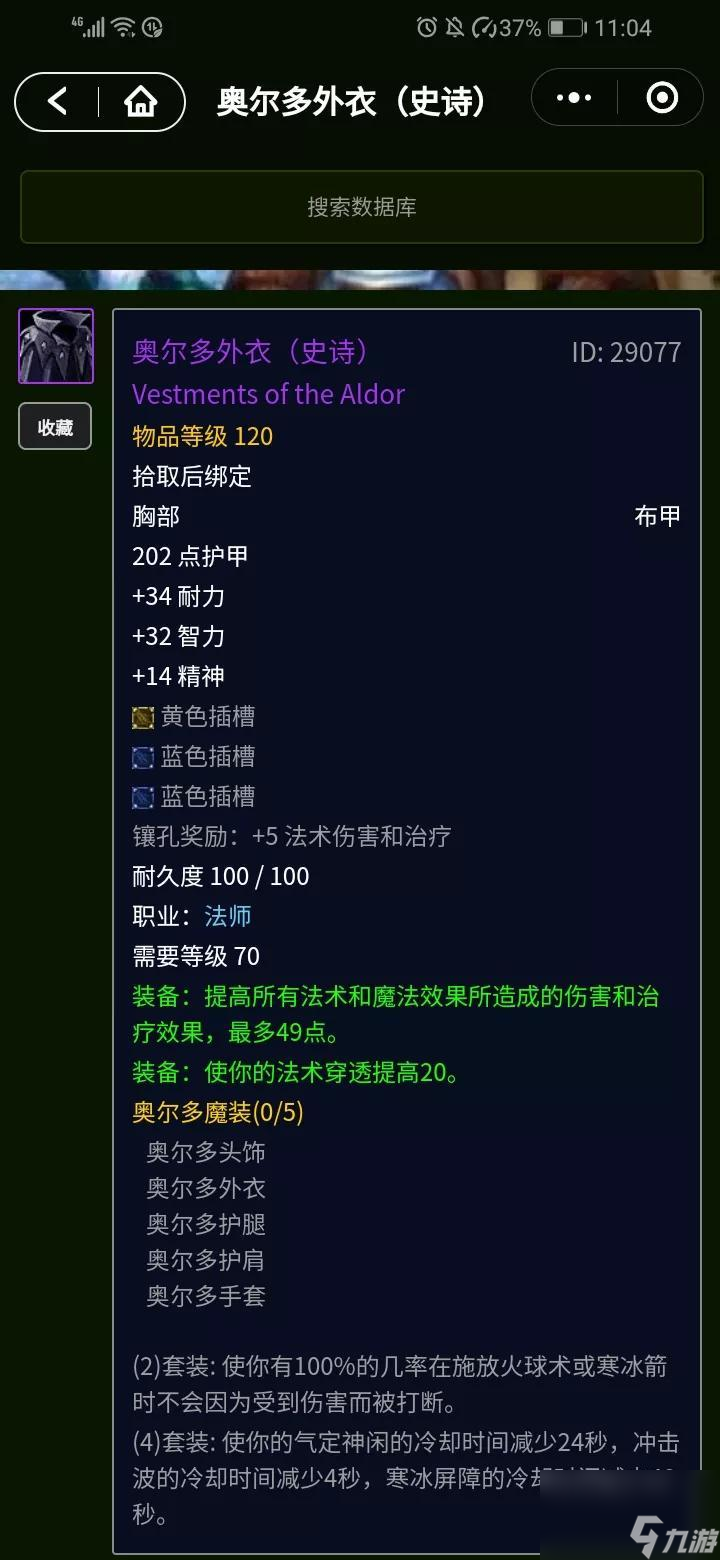
Task: Open set piece 奥尔多头饰
Action: (206, 1152)
